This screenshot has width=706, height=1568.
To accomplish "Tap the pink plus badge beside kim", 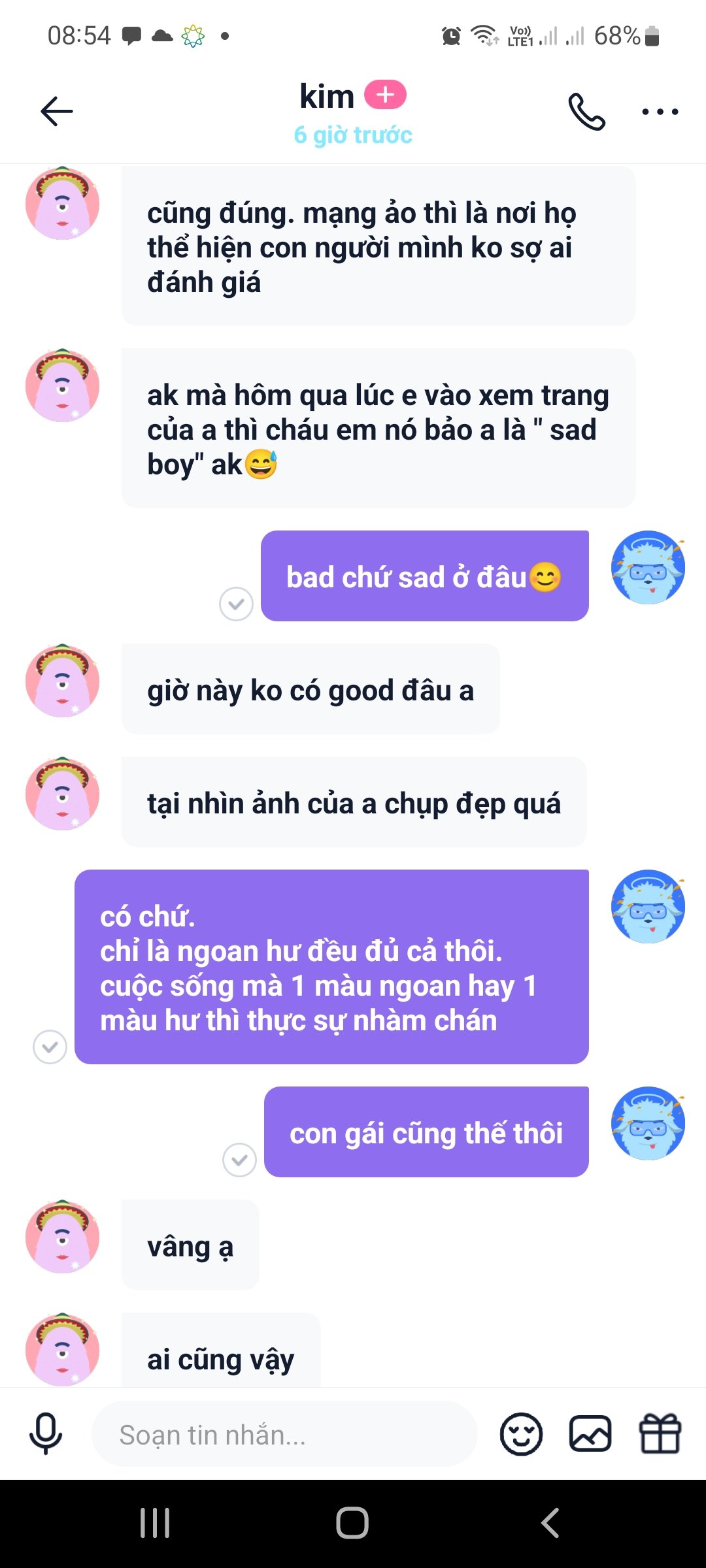I will point(385,95).
